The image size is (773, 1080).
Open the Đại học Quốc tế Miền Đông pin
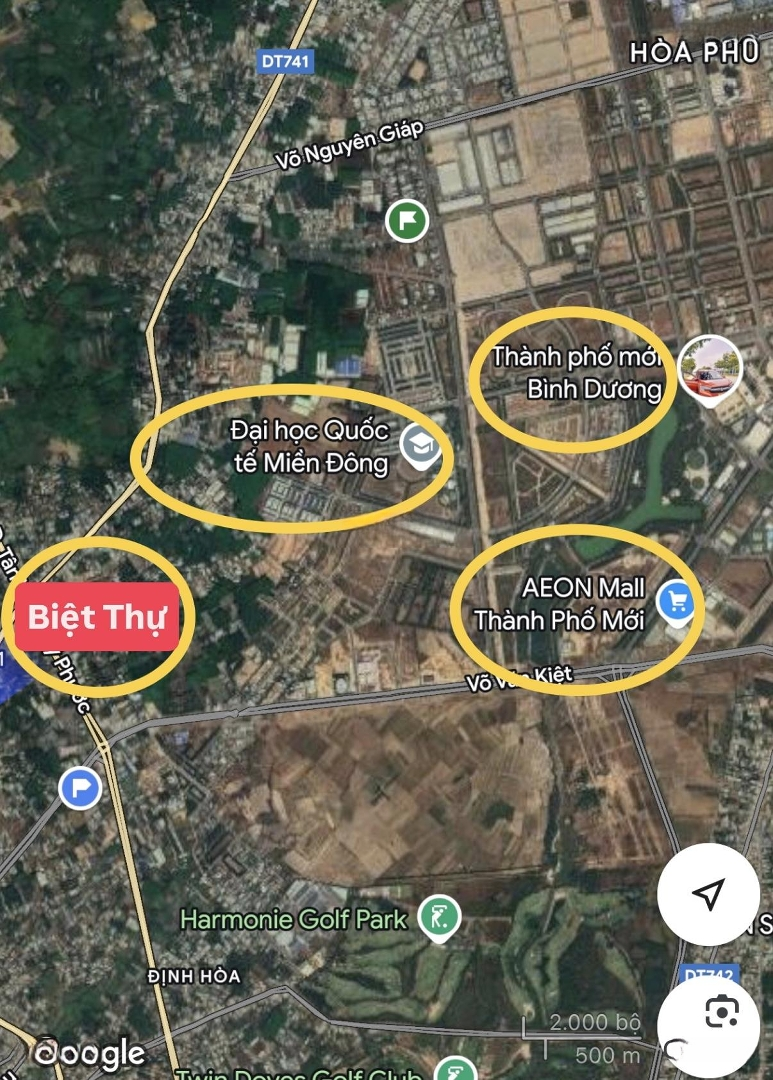coord(415,445)
